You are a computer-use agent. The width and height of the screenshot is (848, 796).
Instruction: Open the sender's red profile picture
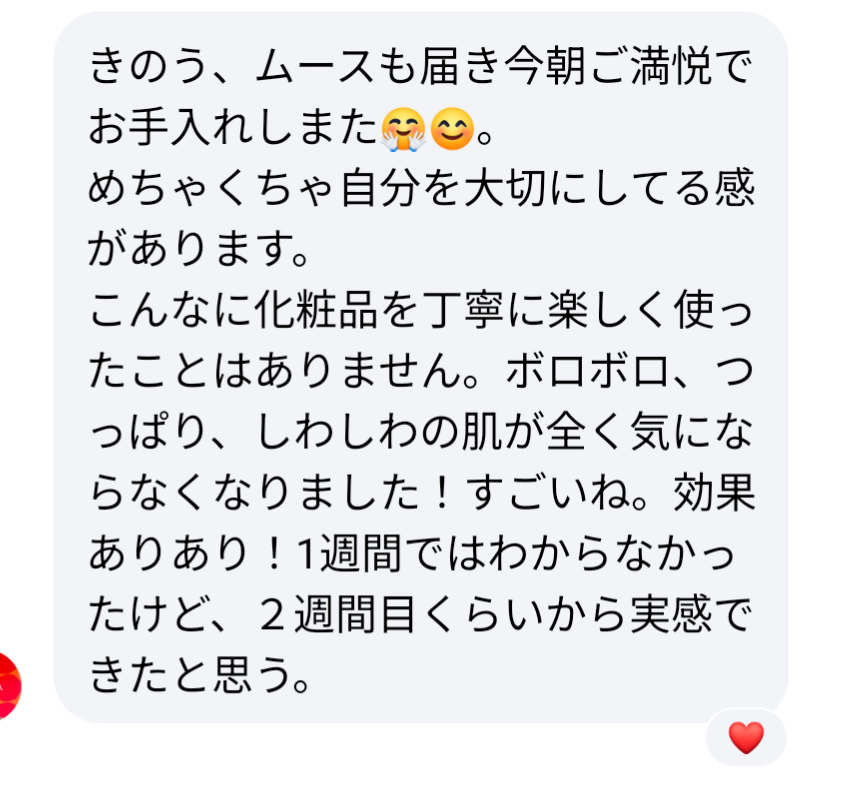tap(8, 685)
